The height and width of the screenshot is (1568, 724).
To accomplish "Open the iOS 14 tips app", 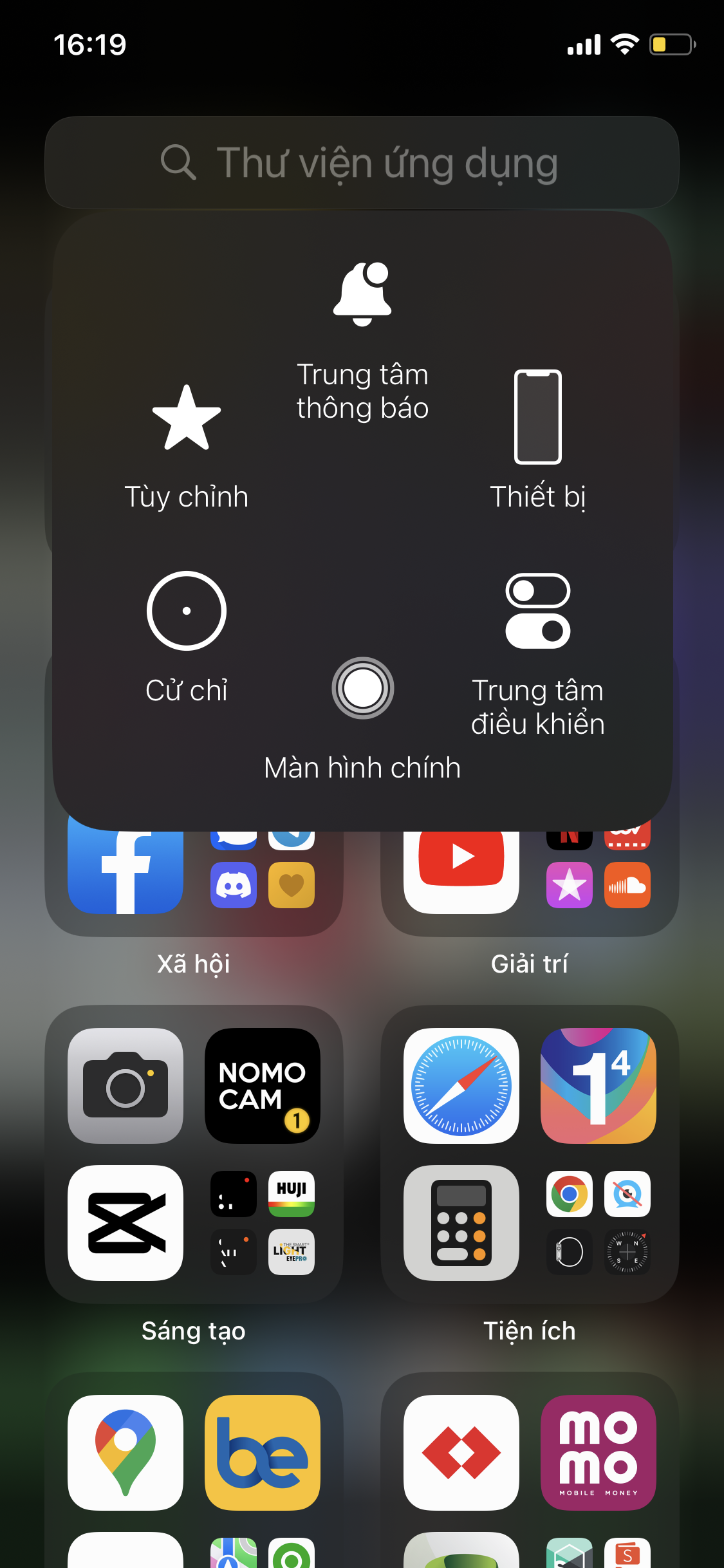I will coord(599,1086).
